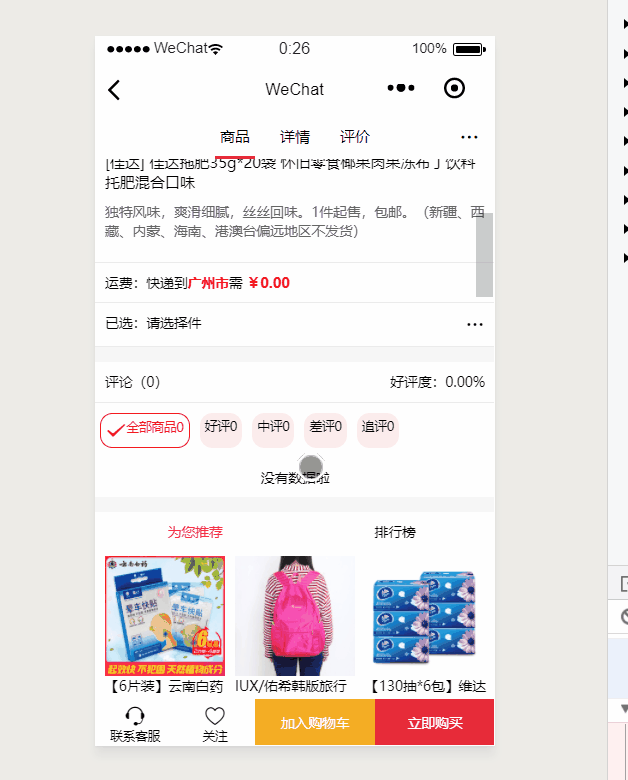Screen dimensions: 628x780
Task: Close the mini program with the circle icon
Action: pyautogui.click(x=455, y=89)
